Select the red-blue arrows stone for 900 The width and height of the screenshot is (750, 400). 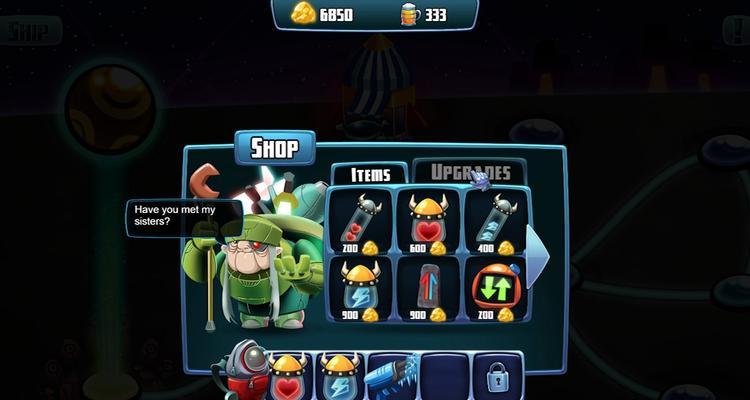tap(428, 289)
